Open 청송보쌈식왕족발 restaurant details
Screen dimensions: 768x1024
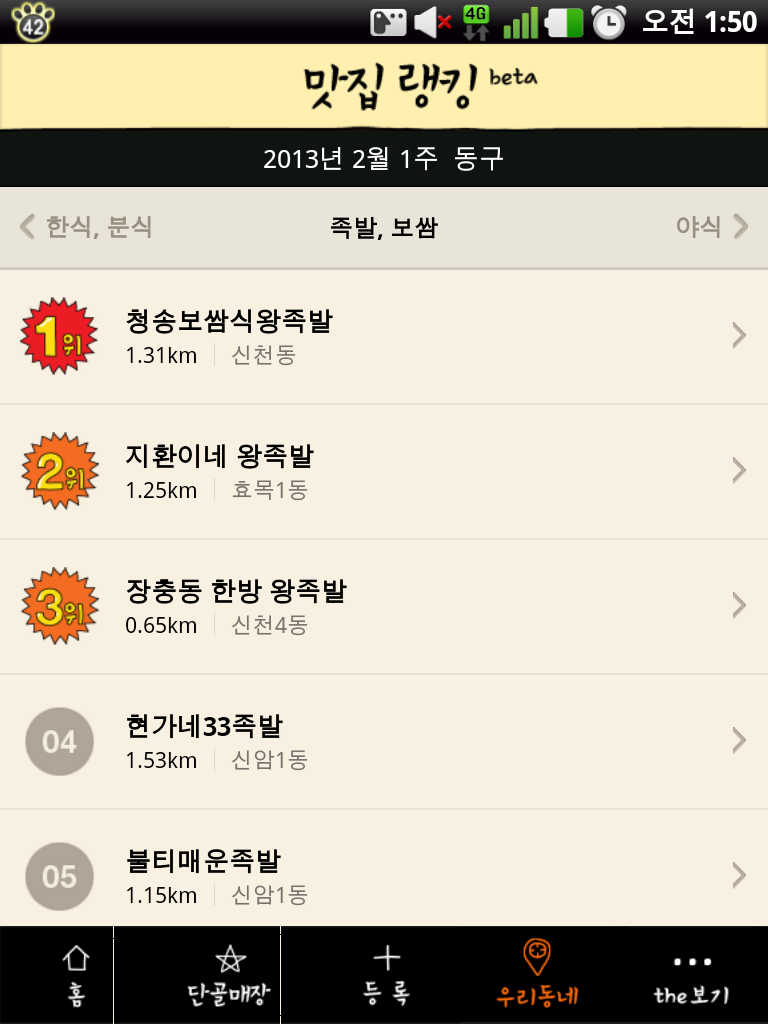[384, 337]
